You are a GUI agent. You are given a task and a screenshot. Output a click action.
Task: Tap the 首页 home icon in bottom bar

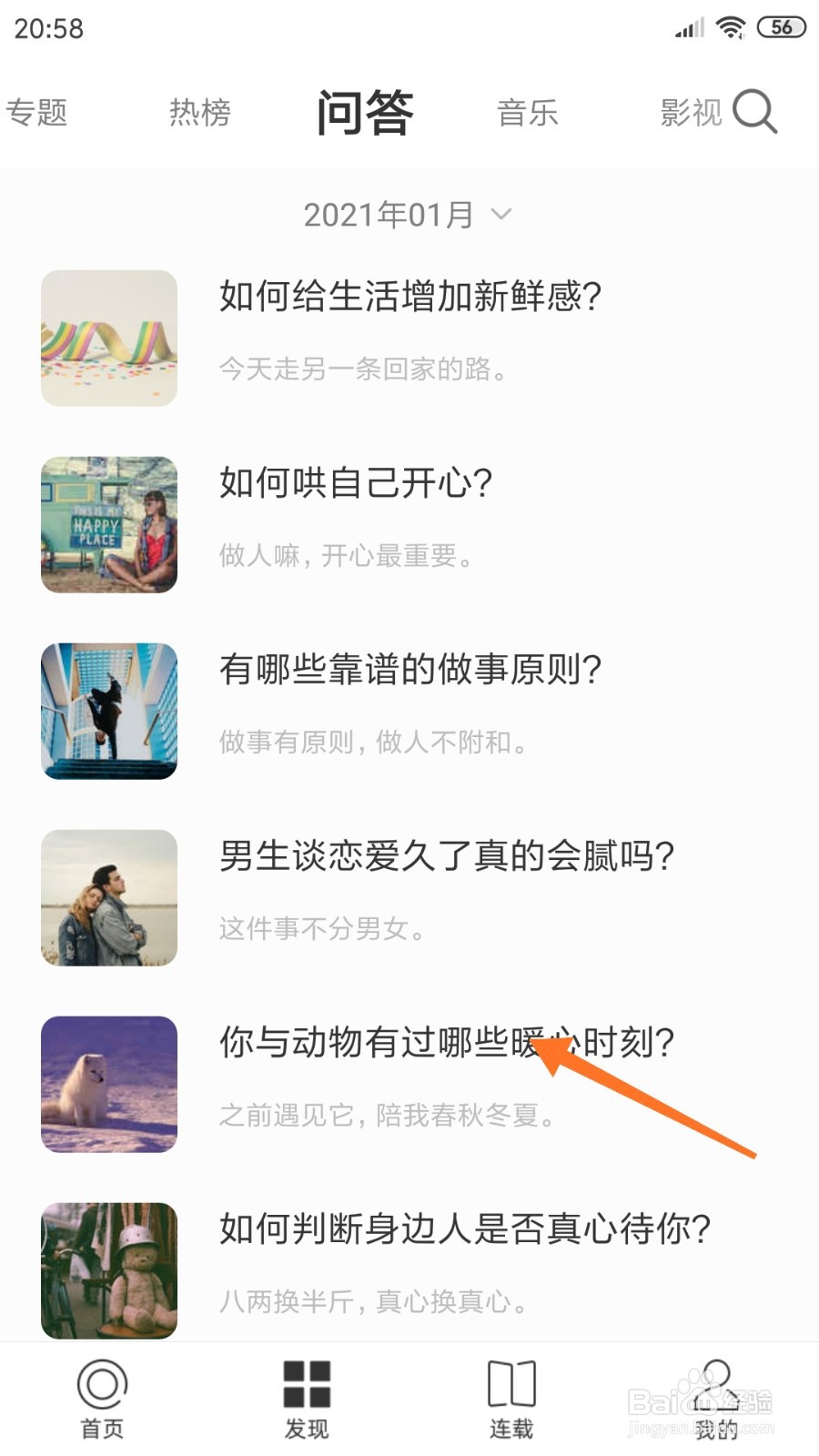(100, 1397)
